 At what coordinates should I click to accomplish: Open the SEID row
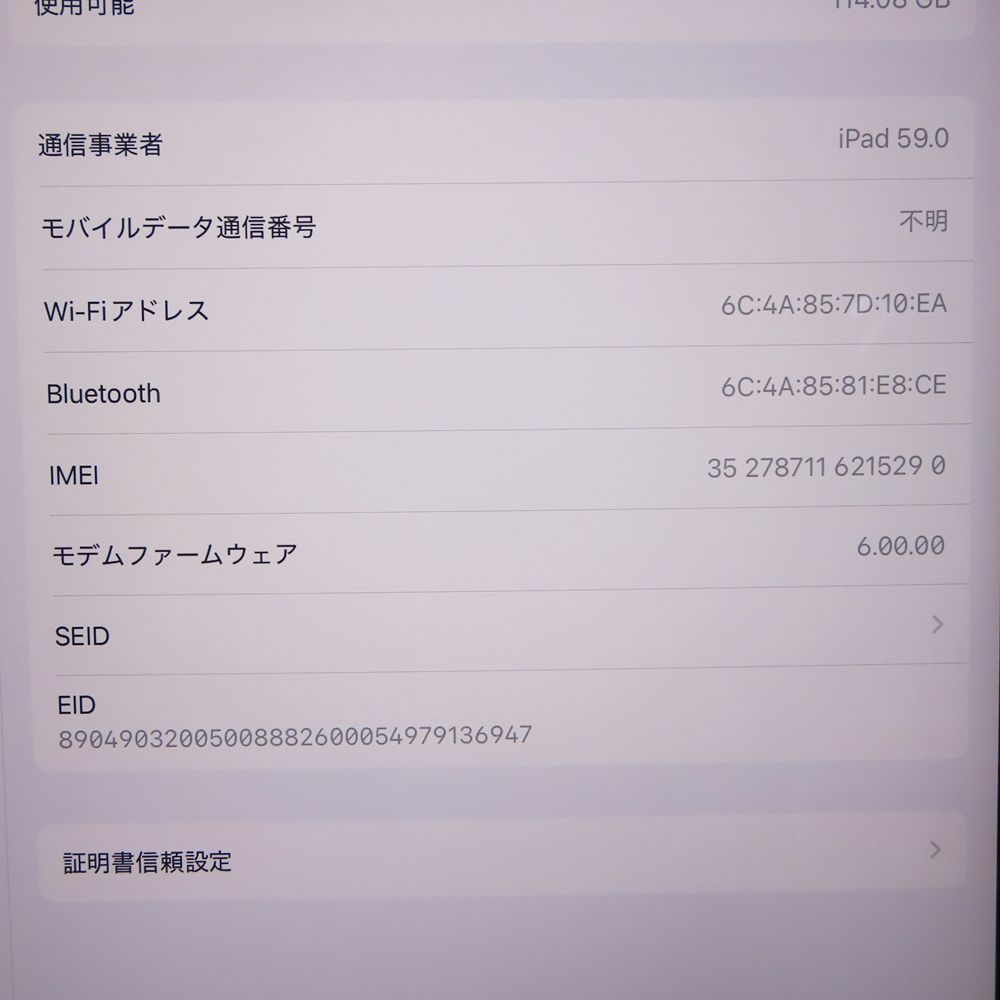(500, 631)
